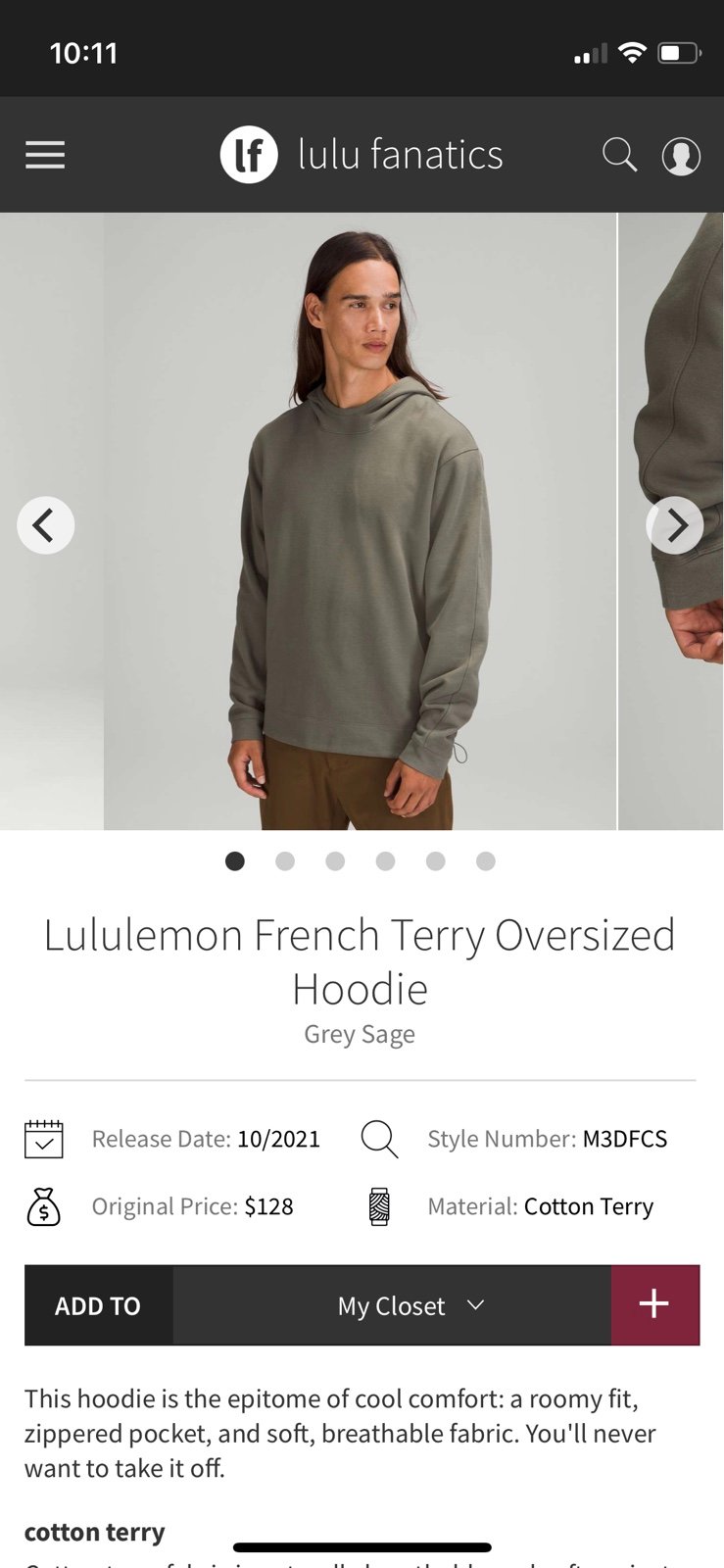724x1568 pixels.
Task: Open the hamburger menu
Action: pos(45,155)
